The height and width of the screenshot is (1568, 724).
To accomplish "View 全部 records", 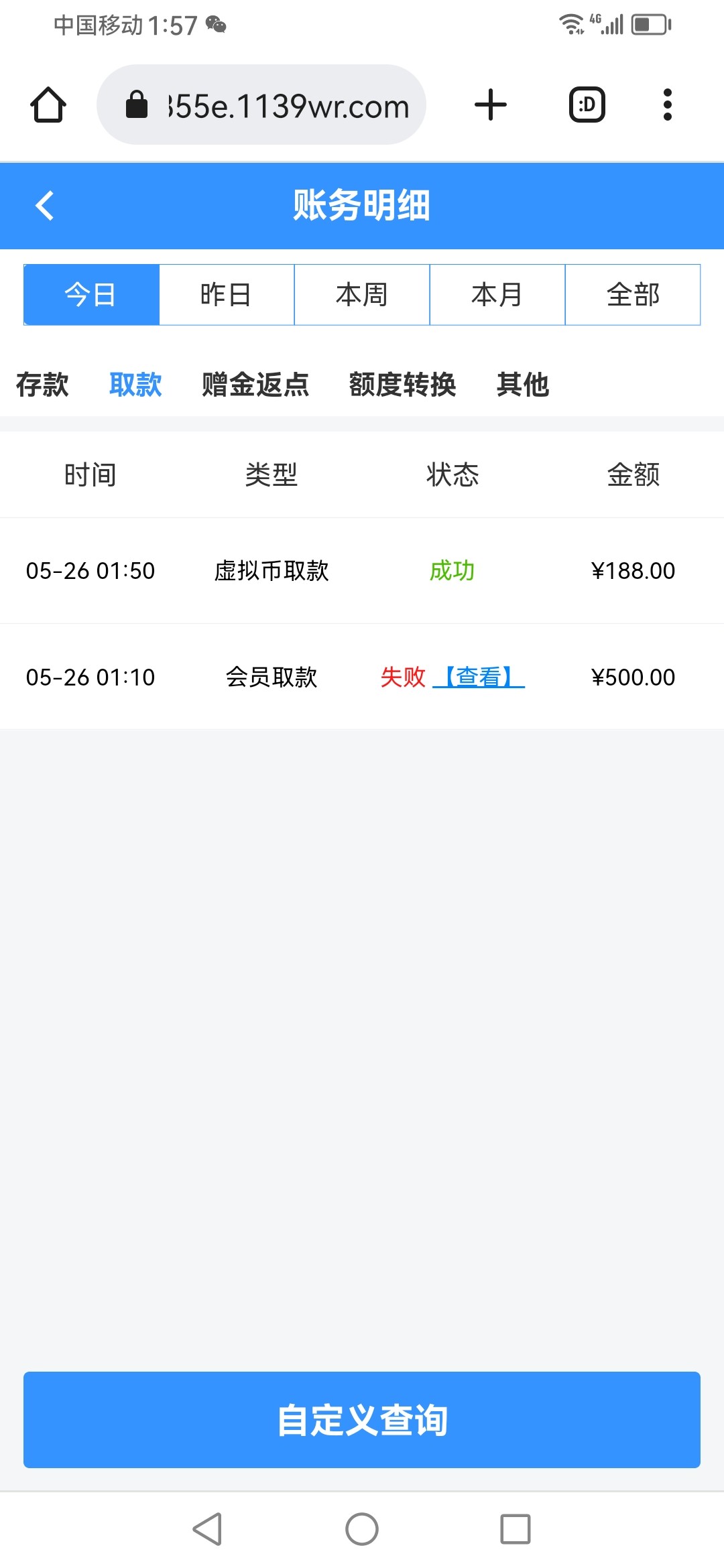I will (633, 295).
